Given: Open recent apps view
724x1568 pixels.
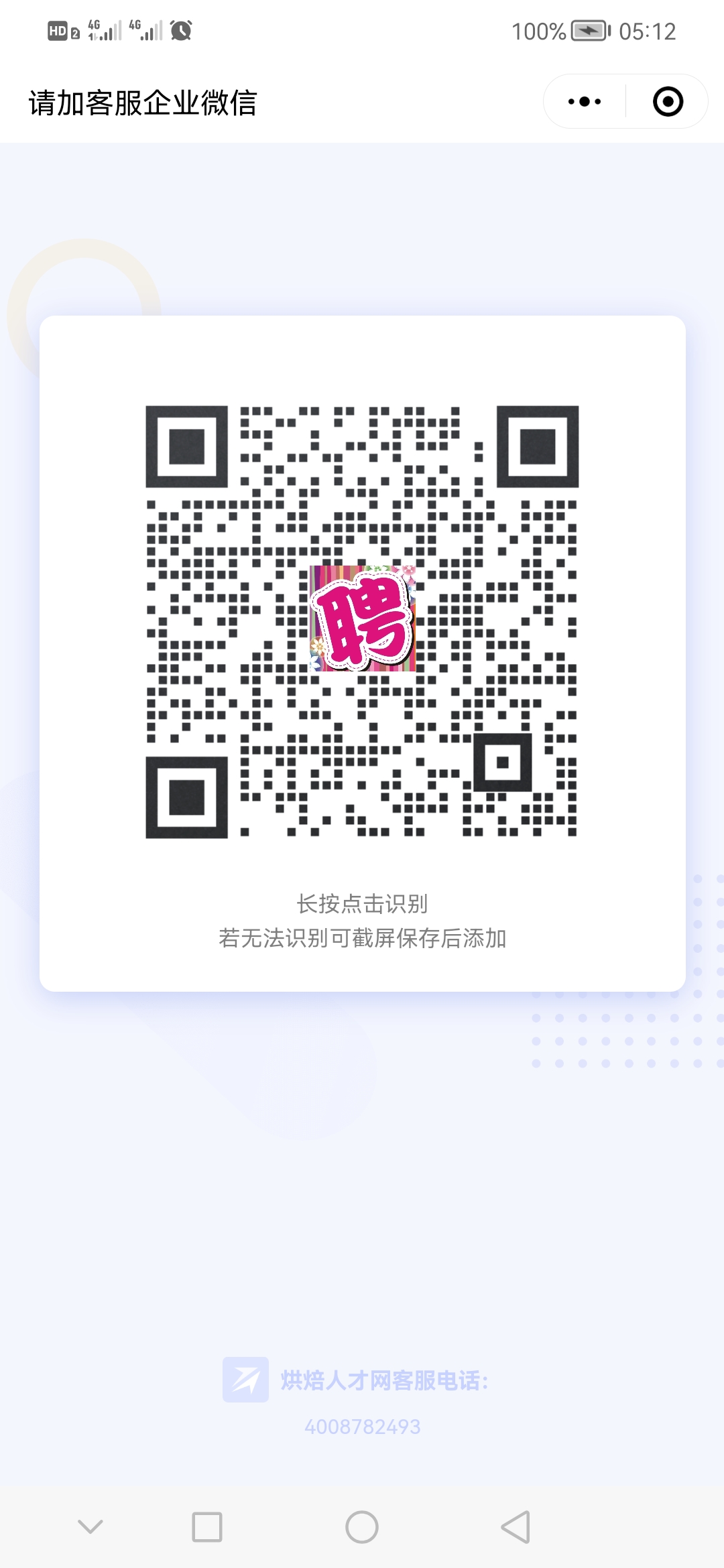Looking at the screenshot, I should click(x=207, y=1527).
